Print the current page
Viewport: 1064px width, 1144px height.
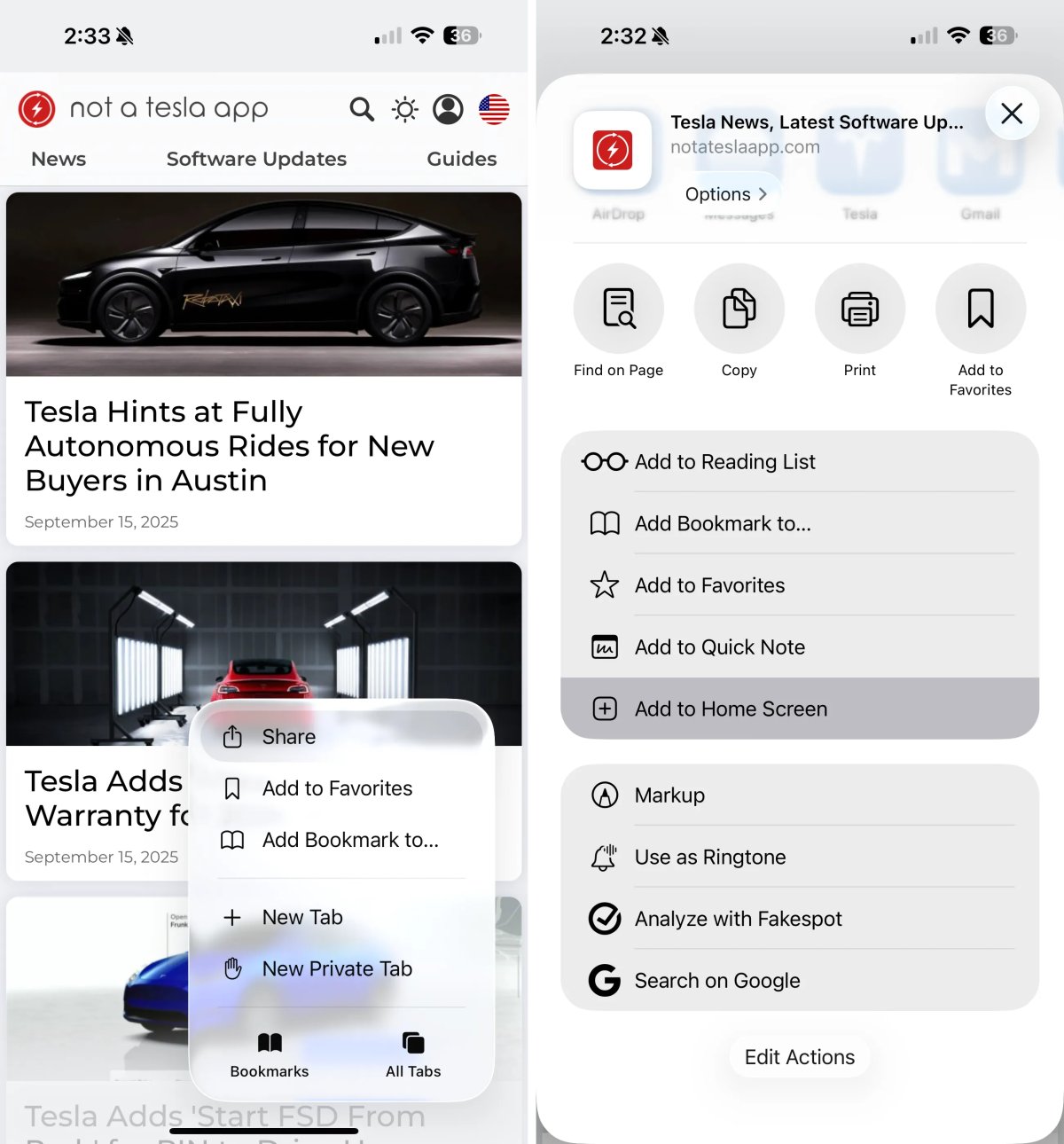click(x=859, y=321)
